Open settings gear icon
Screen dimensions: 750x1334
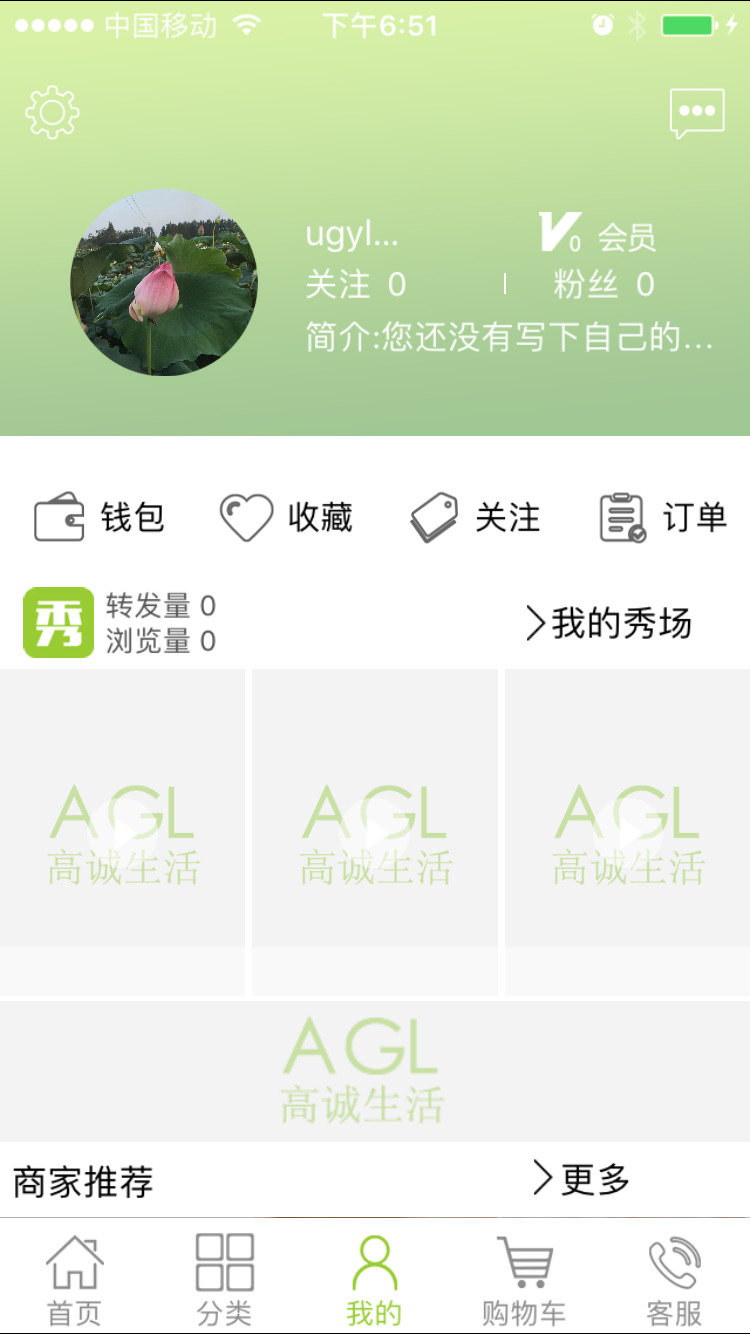point(52,113)
